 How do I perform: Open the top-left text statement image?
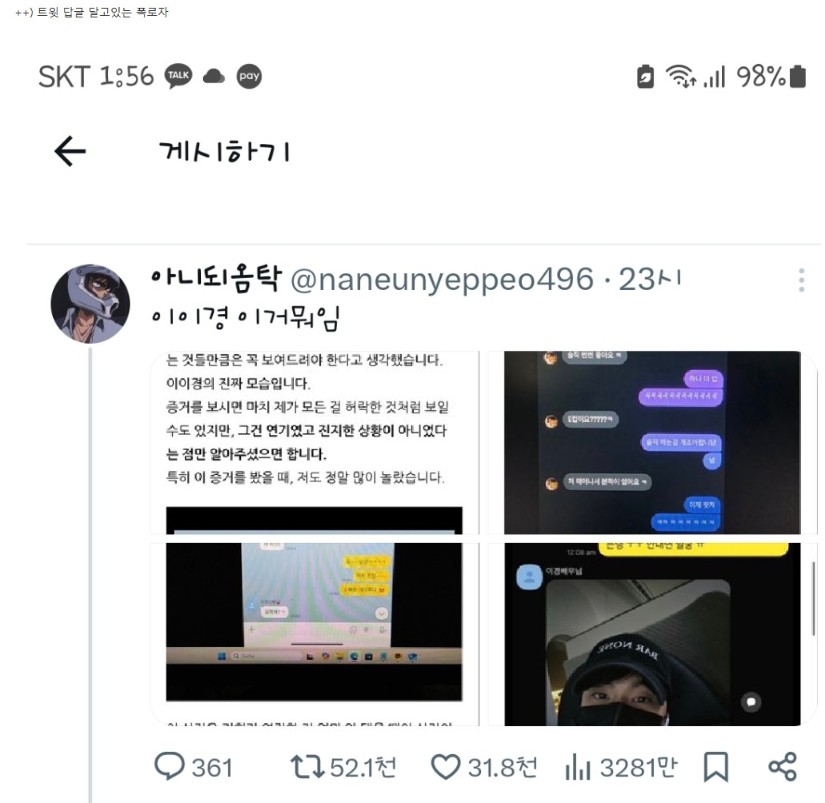click(313, 442)
